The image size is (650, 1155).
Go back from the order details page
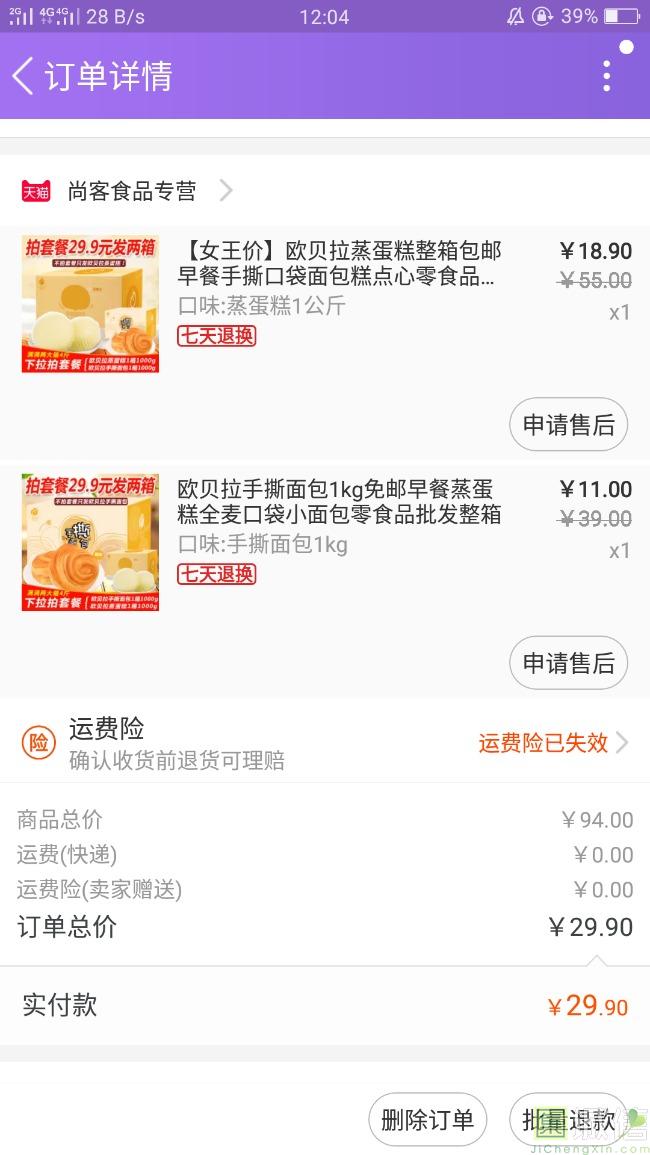(x=24, y=76)
